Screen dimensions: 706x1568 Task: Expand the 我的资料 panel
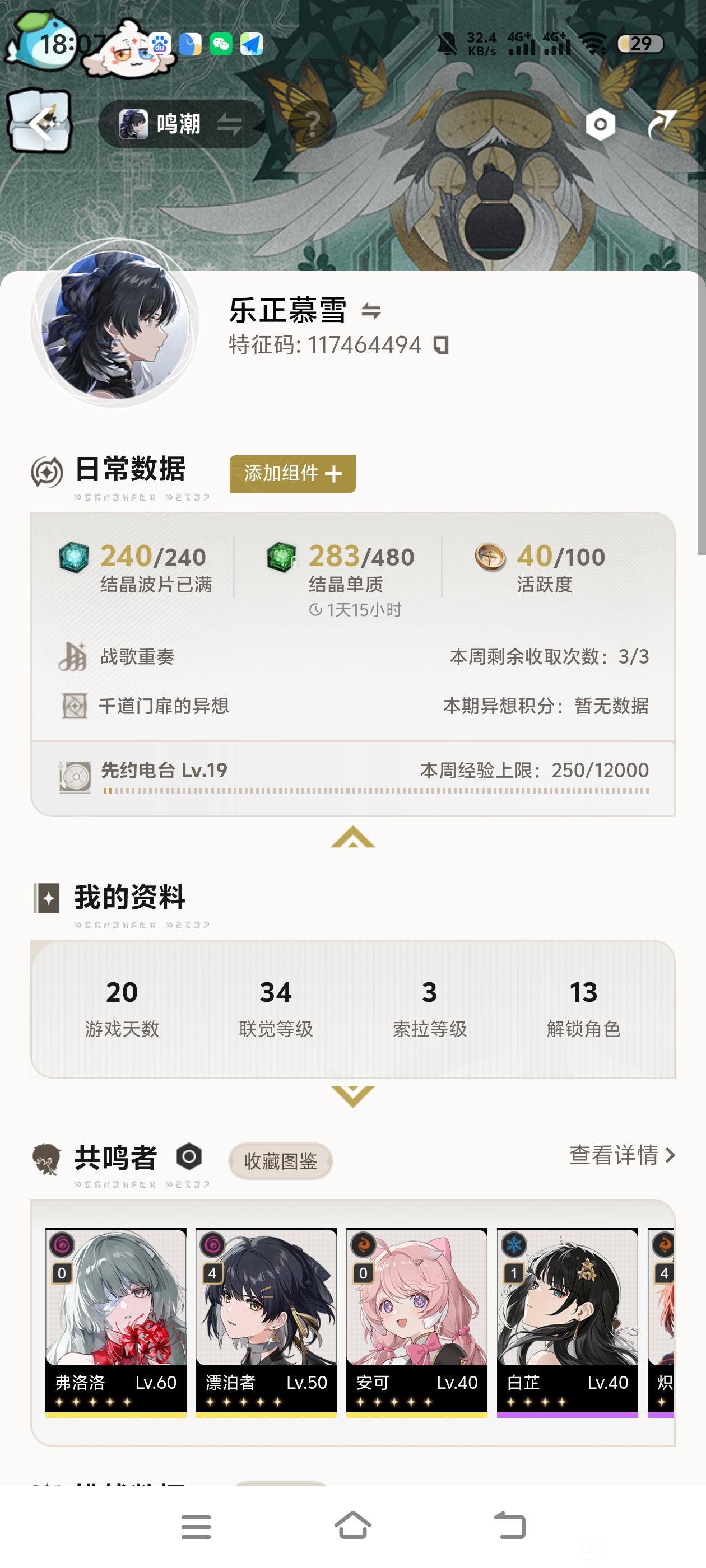(x=352, y=1096)
